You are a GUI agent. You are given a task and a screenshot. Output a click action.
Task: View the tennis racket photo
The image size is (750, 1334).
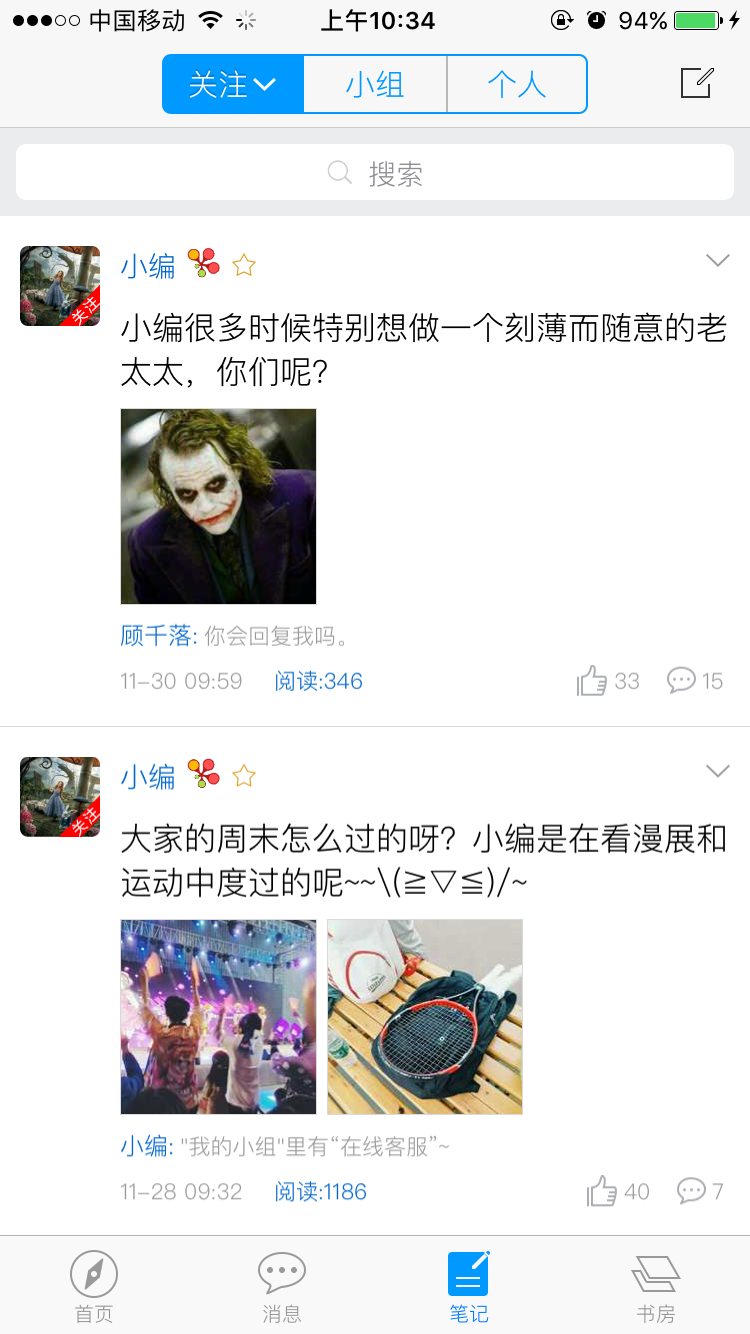(x=425, y=1016)
